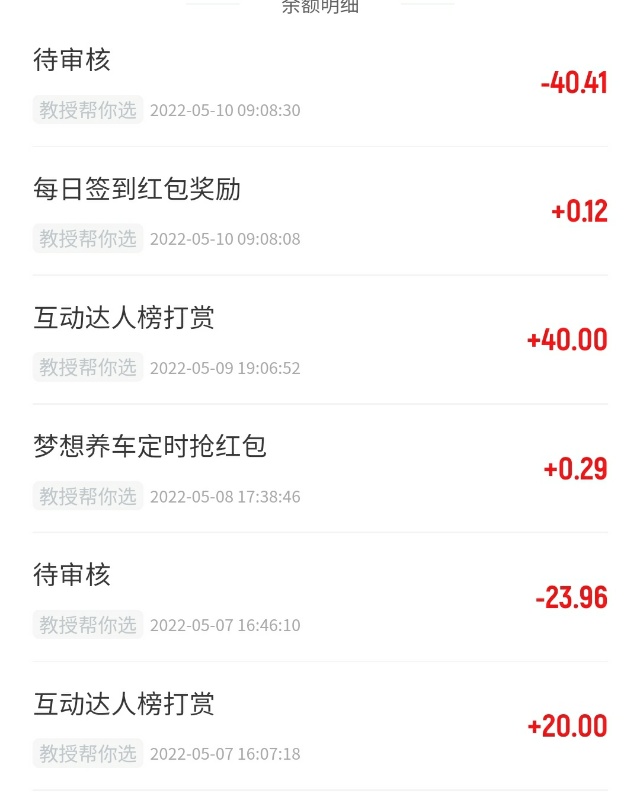
Task: View the 每日签到红包奖励 +0.12 entry
Action: 320,212
